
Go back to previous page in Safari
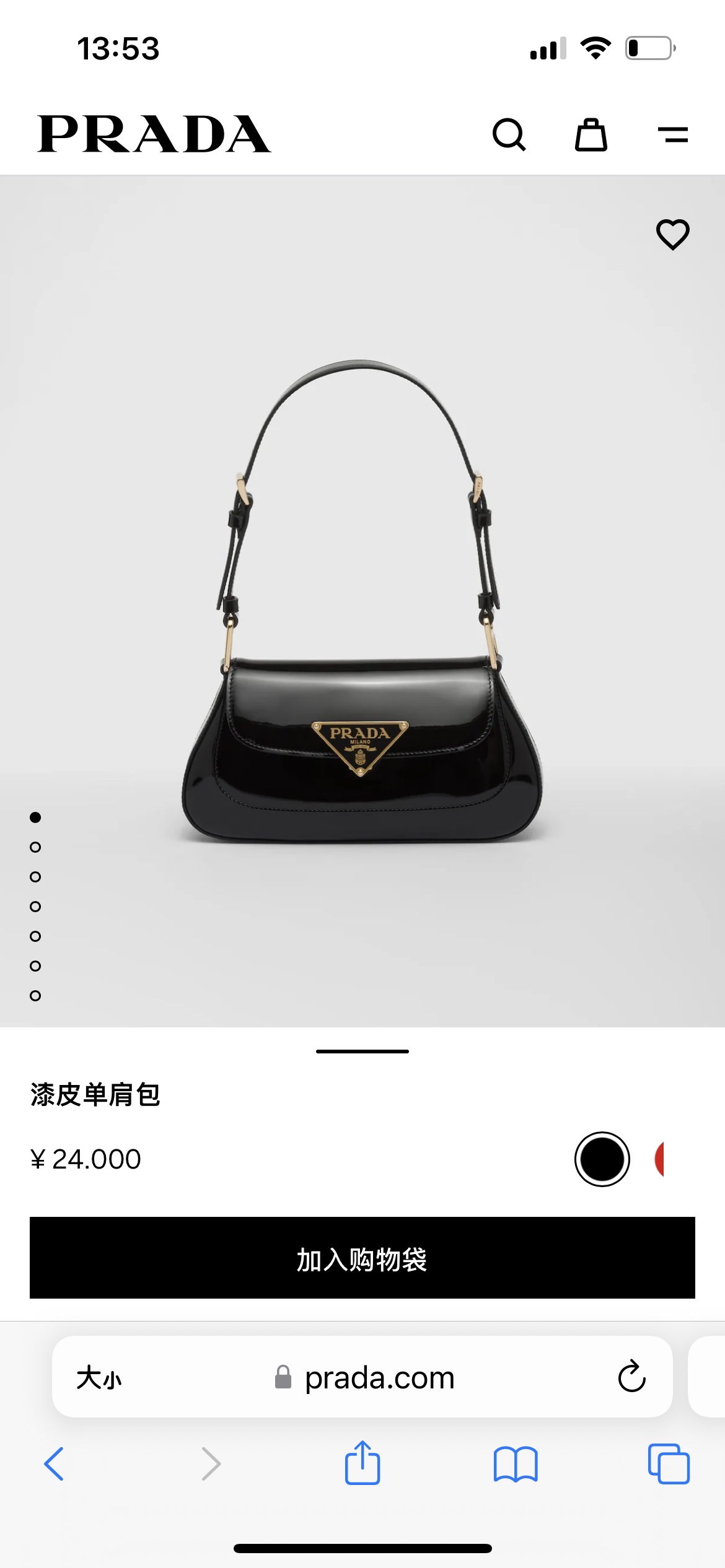tap(55, 1464)
